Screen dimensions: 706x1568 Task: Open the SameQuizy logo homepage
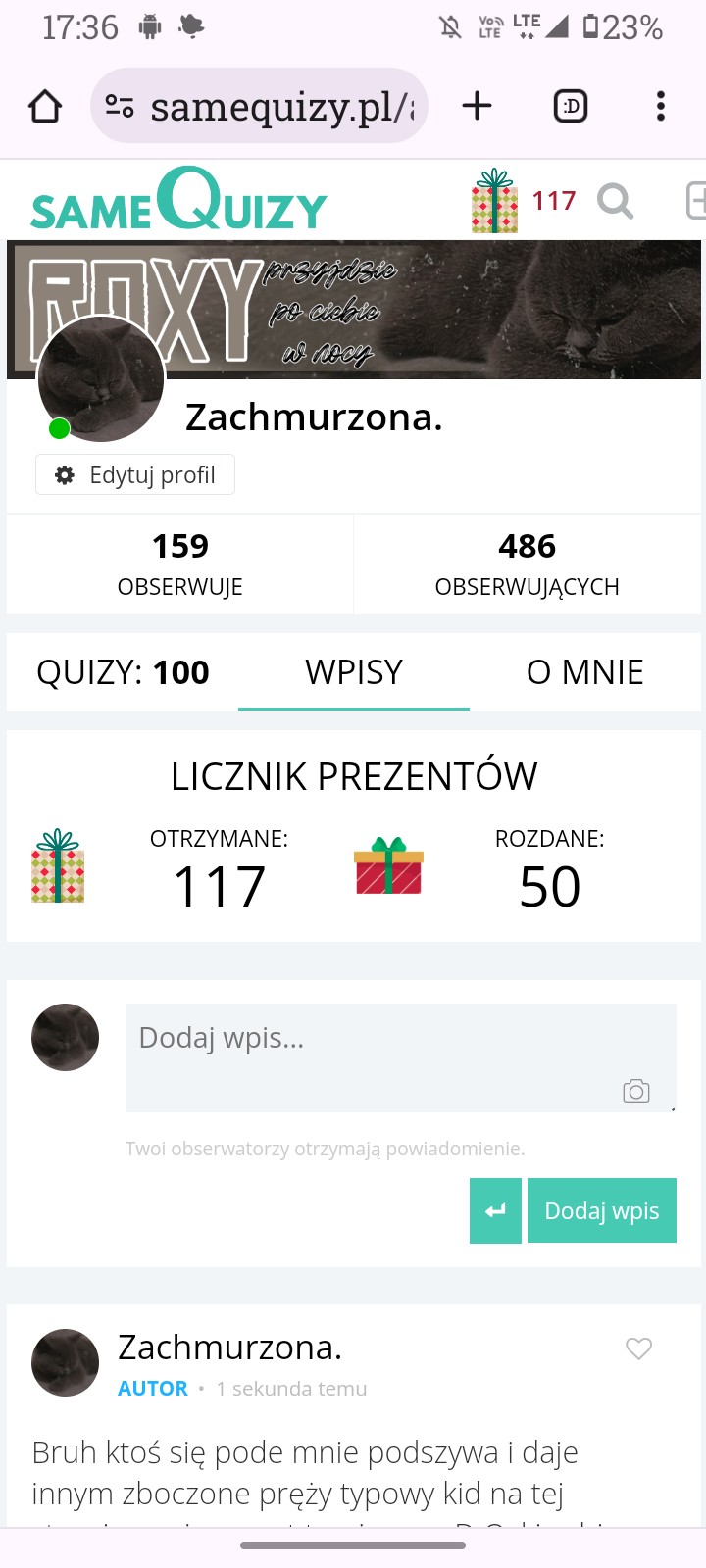(178, 201)
